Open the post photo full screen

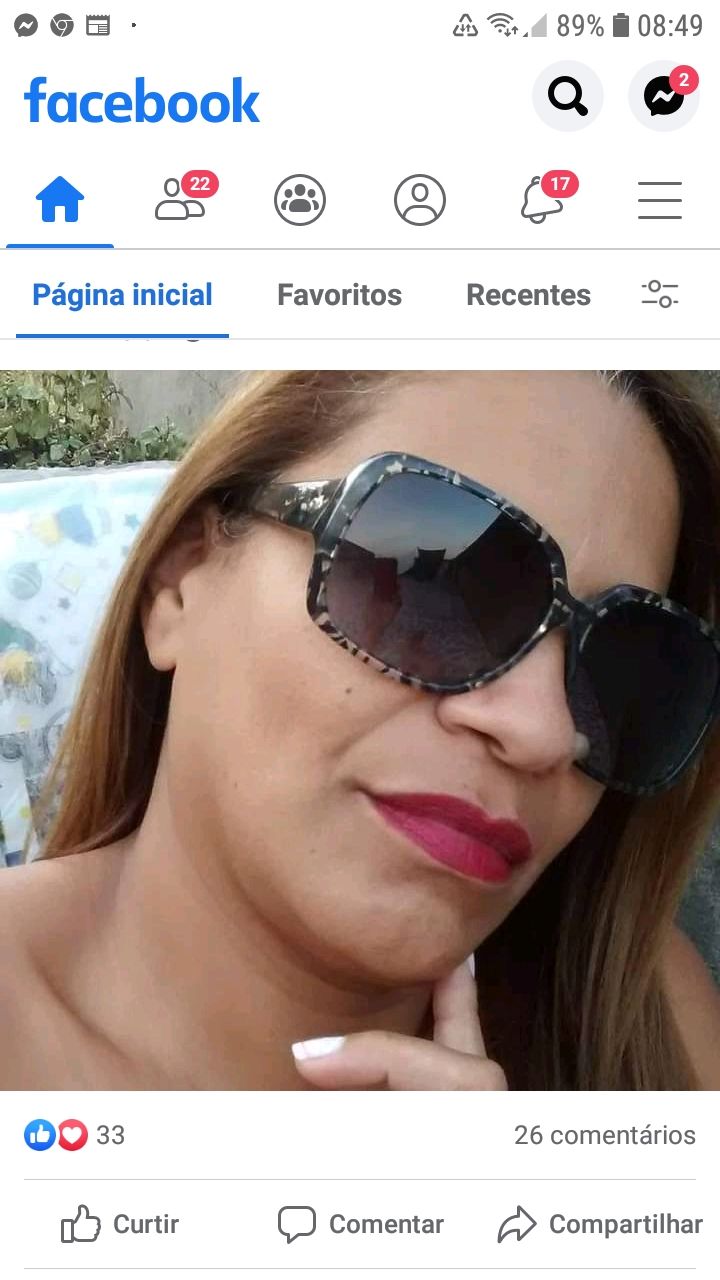point(360,730)
